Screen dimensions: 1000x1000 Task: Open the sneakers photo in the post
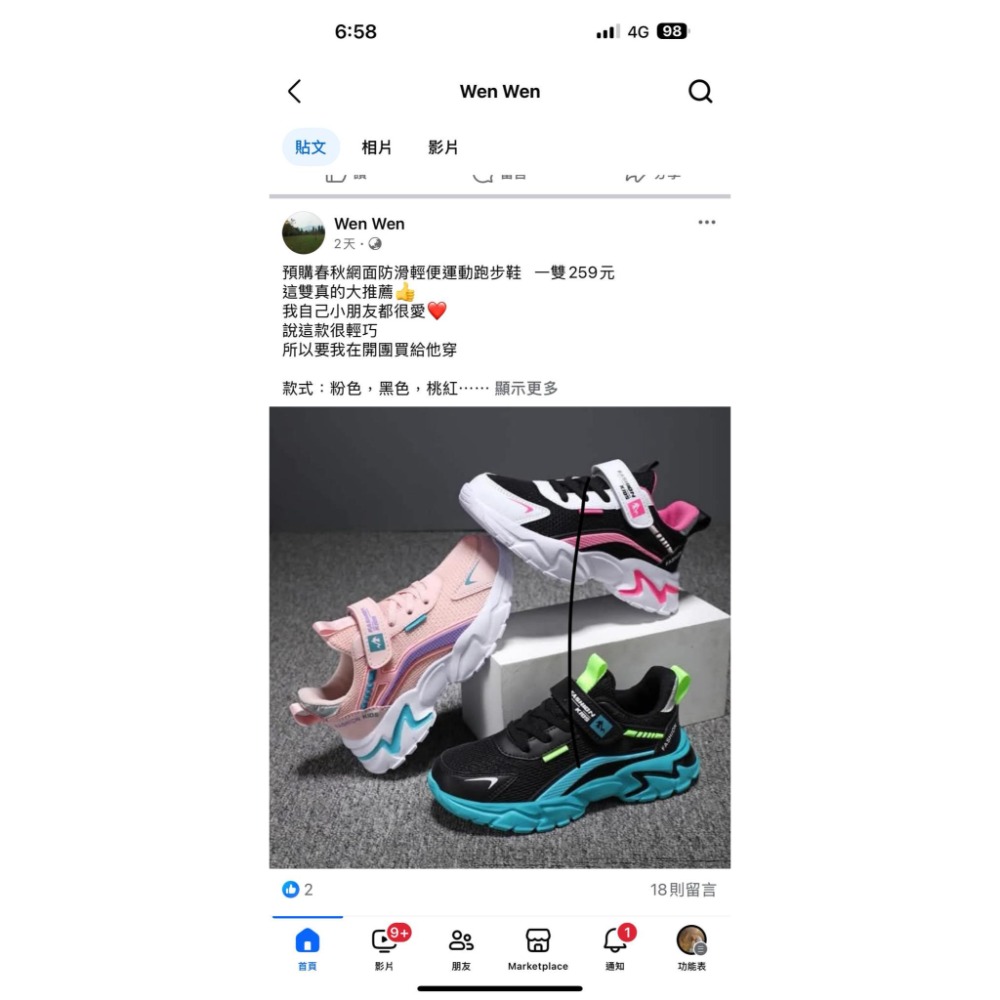coord(500,637)
